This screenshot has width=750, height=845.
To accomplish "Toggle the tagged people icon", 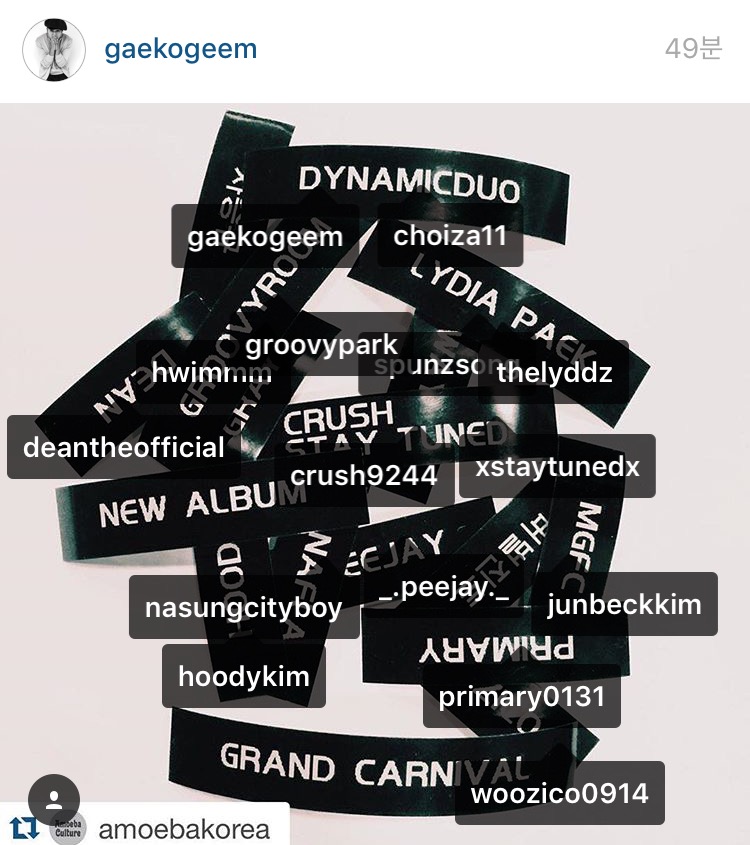I will pos(54,799).
